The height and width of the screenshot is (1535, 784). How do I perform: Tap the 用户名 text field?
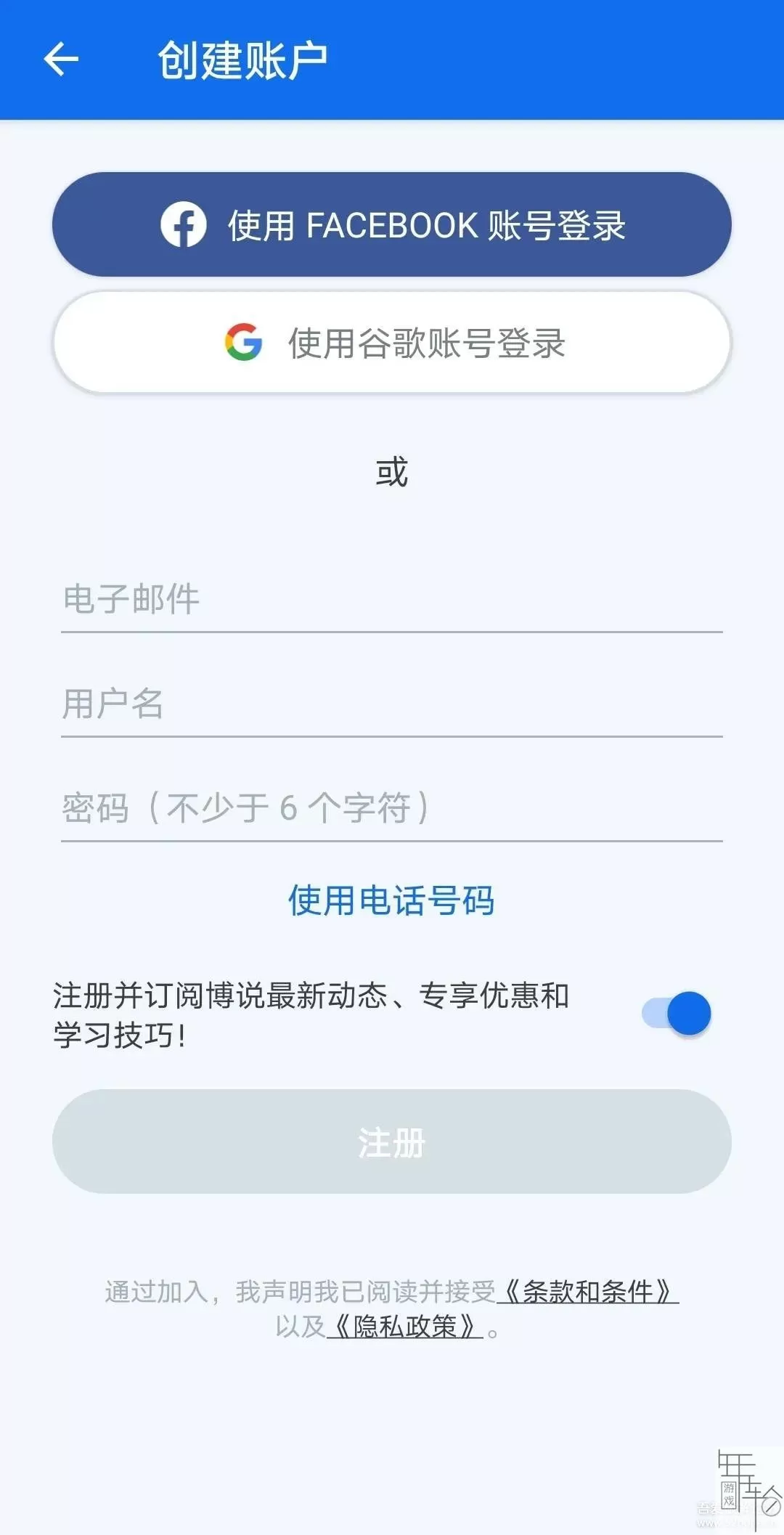pyautogui.click(x=392, y=704)
